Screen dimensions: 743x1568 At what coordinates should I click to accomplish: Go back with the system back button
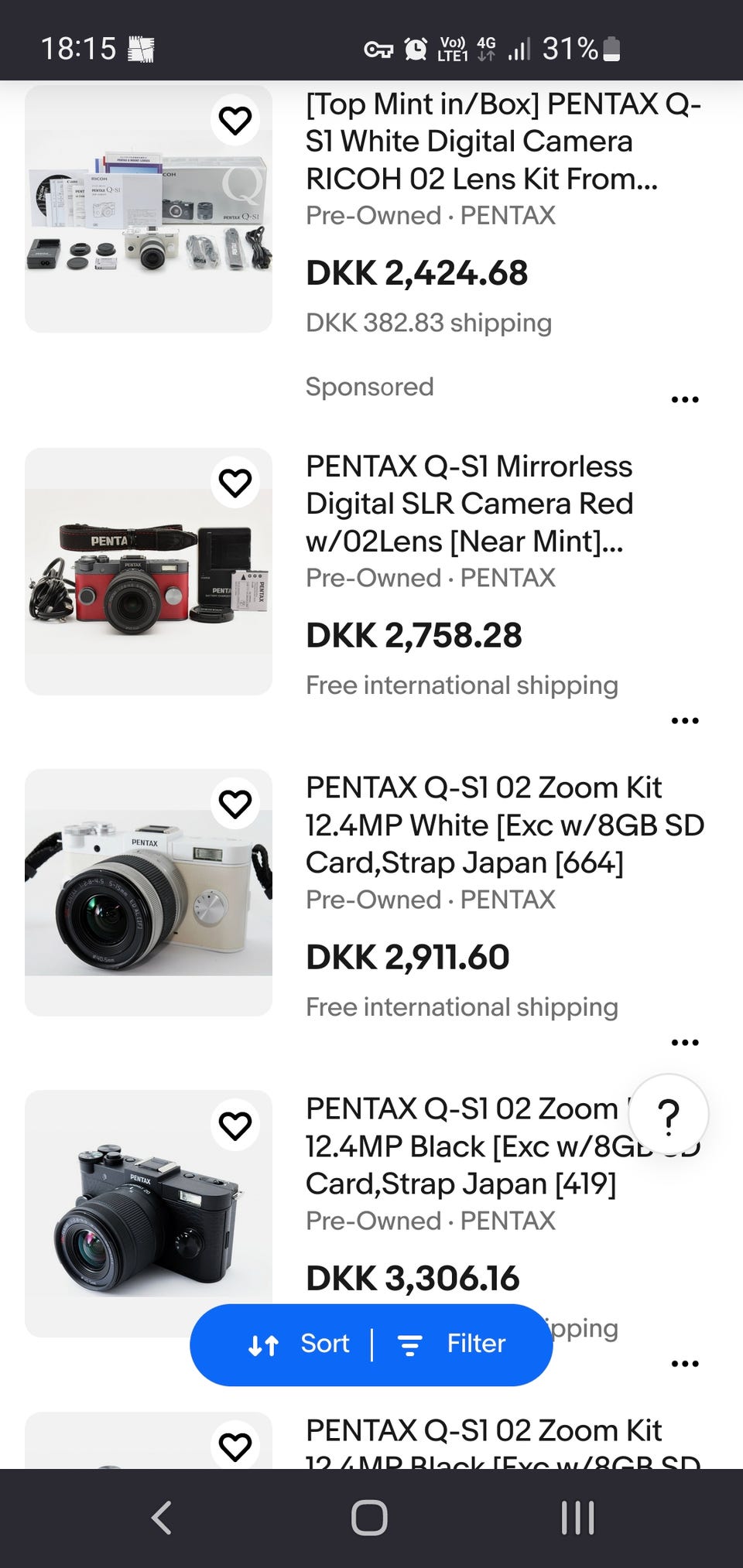click(x=161, y=1518)
